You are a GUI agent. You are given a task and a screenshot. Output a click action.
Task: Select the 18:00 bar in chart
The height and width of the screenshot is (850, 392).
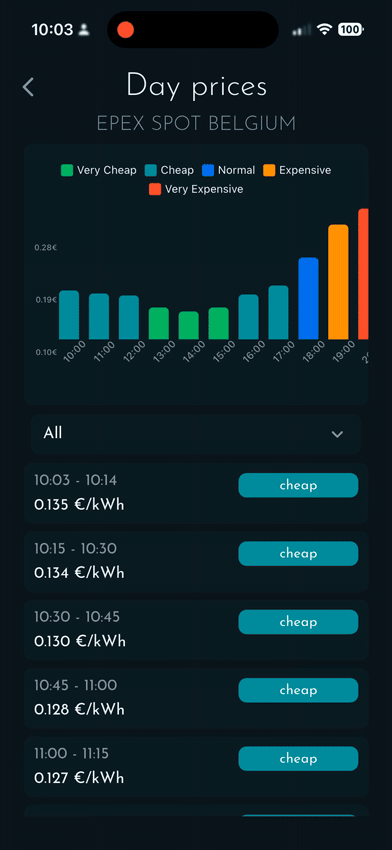pyautogui.click(x=309, y=298)
